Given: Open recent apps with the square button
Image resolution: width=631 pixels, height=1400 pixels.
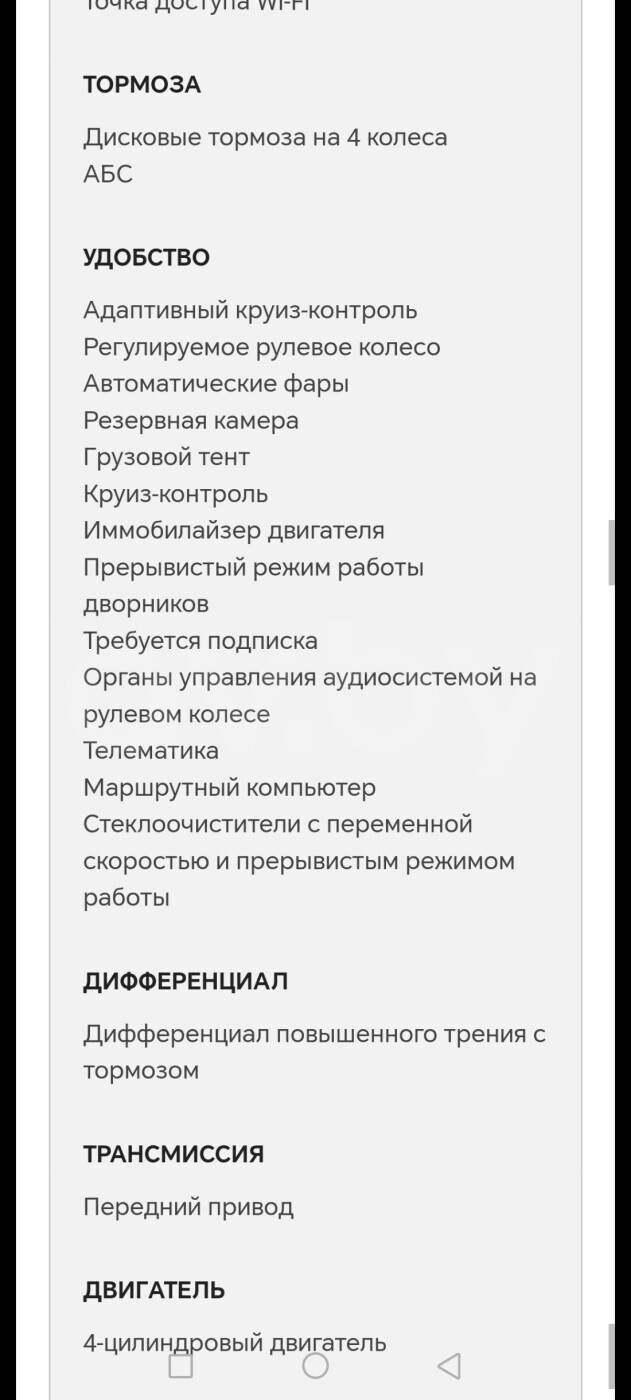Looking at the screenshot, I should tap(181, 1366).
